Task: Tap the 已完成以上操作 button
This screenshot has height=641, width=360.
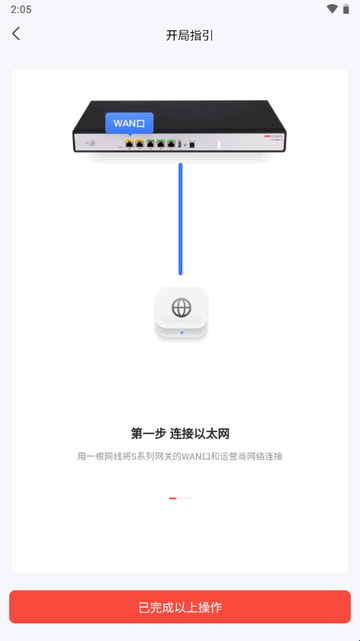Action: point(180,607)
